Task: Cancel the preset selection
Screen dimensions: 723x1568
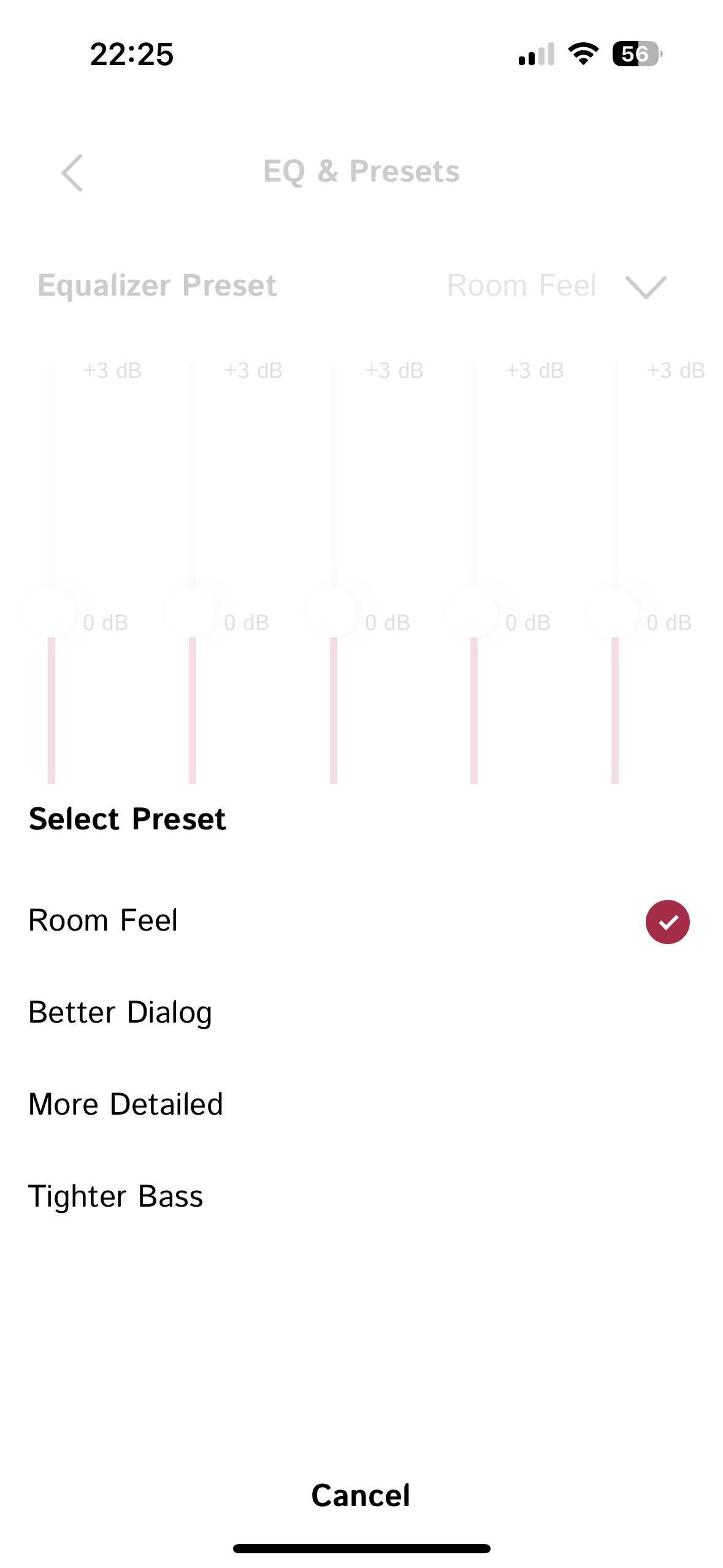Action: (x=361, y=1496)
